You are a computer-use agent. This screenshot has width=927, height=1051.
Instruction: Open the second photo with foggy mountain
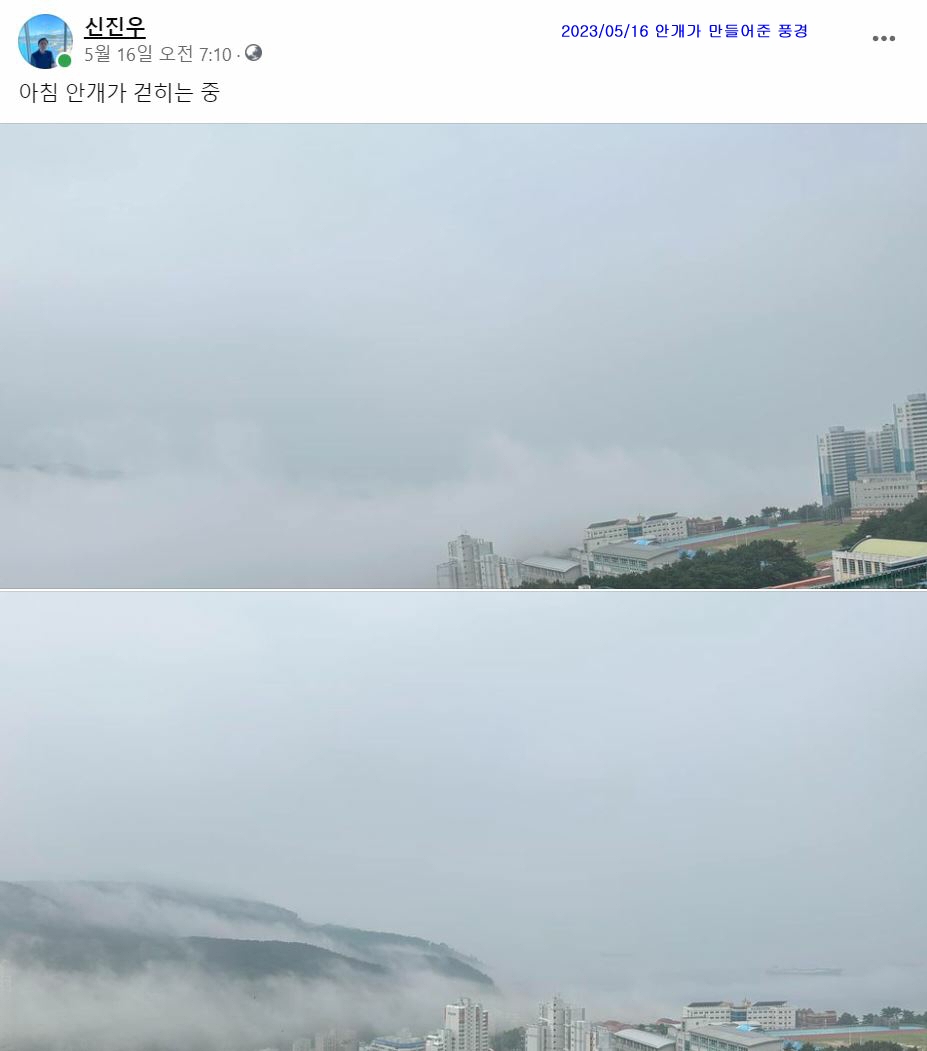(463, 820)
